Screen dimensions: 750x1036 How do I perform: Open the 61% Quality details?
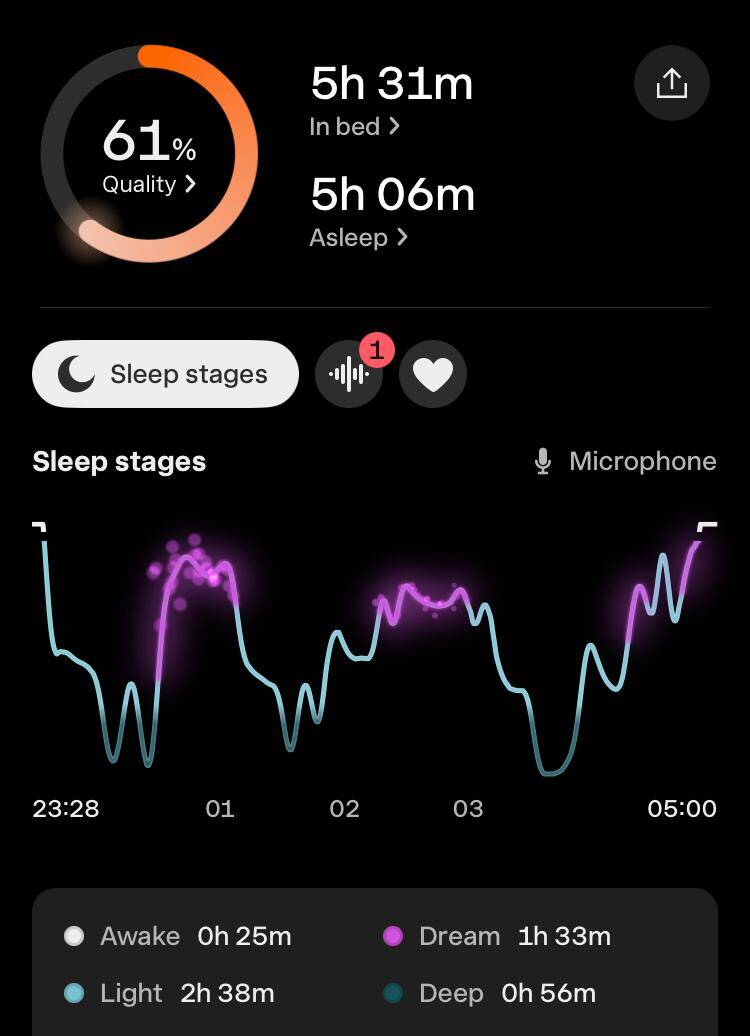[149, 155]
